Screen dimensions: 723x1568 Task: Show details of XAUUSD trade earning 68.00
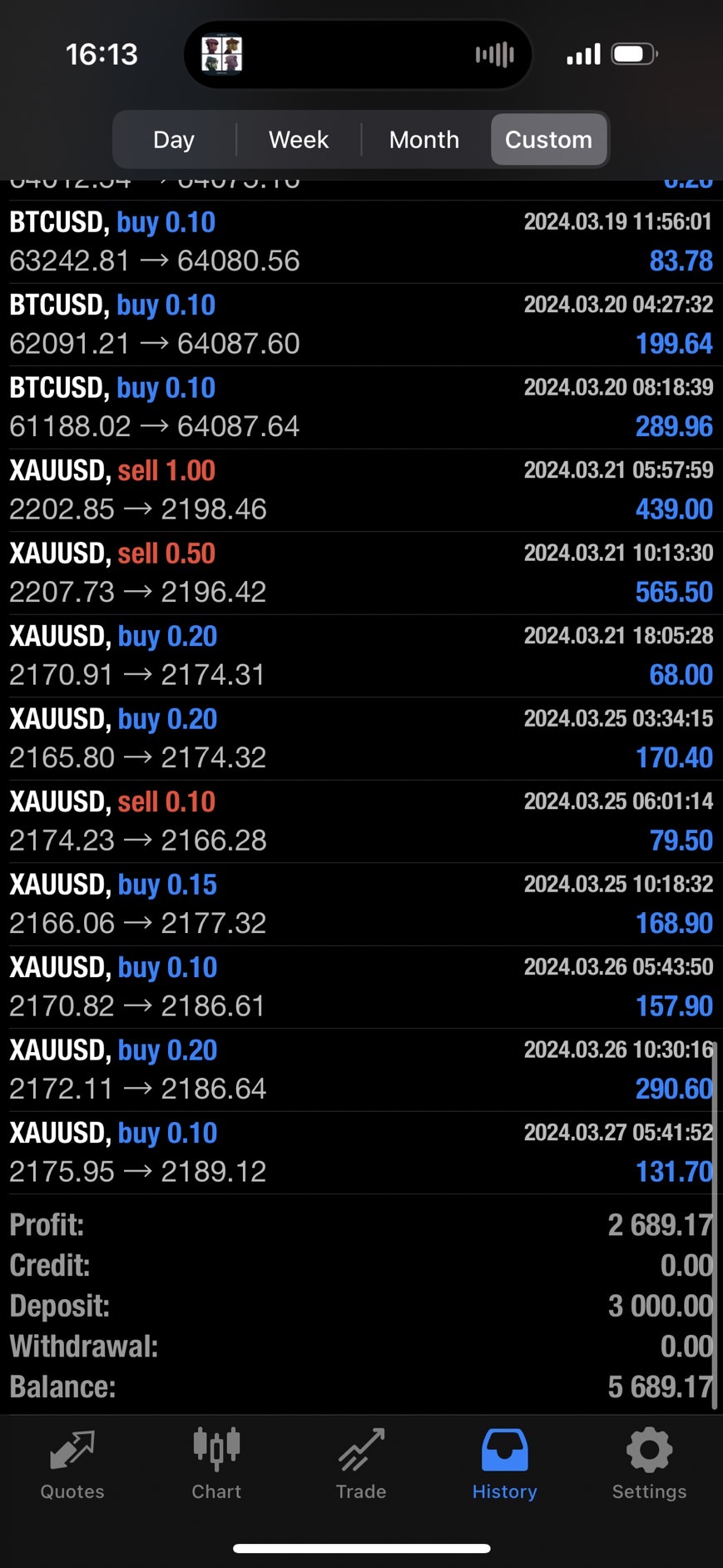click(361, 656)
